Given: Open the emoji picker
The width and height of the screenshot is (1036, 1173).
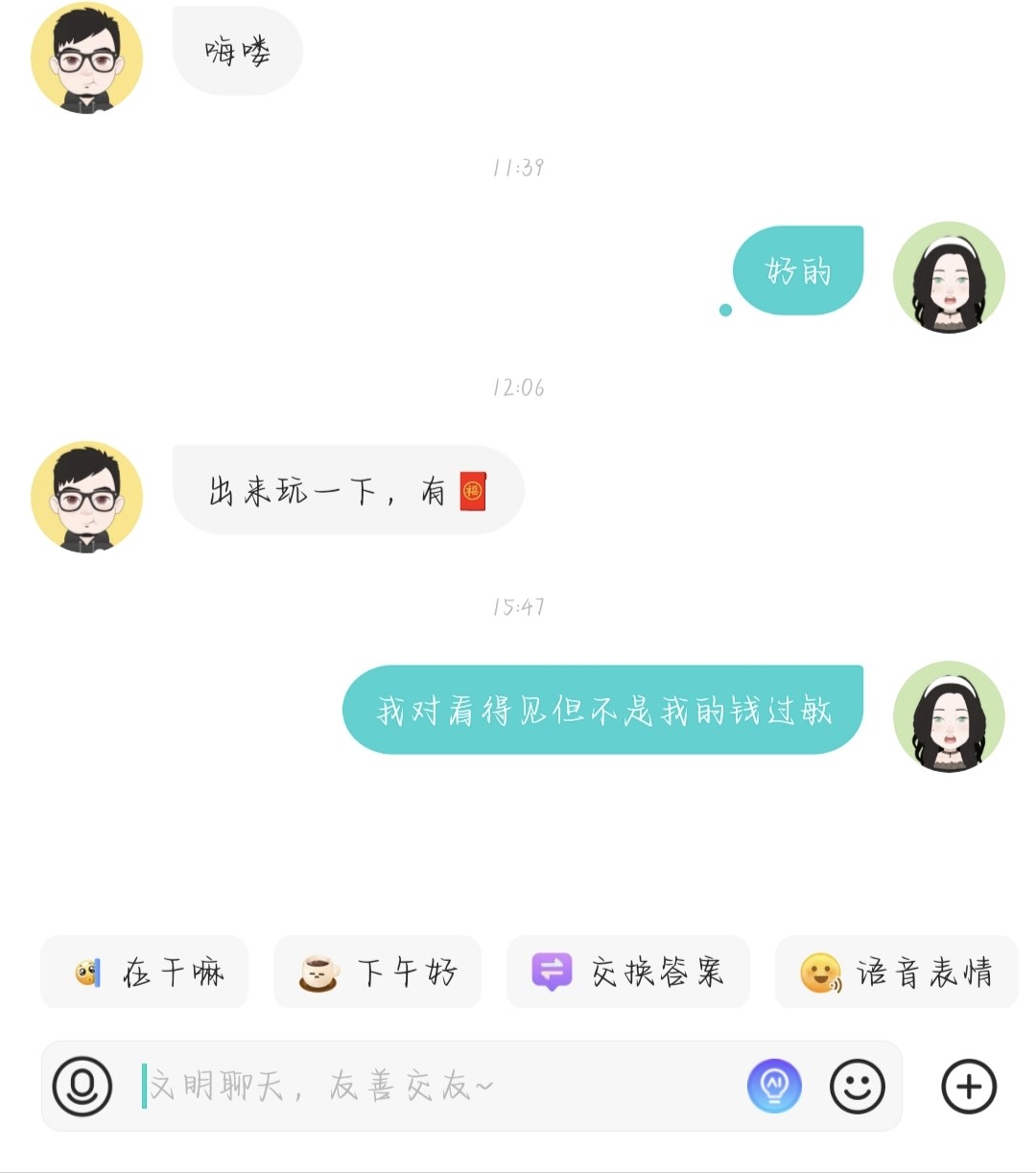Looking at the screenshot, I should pos(857,1086).
